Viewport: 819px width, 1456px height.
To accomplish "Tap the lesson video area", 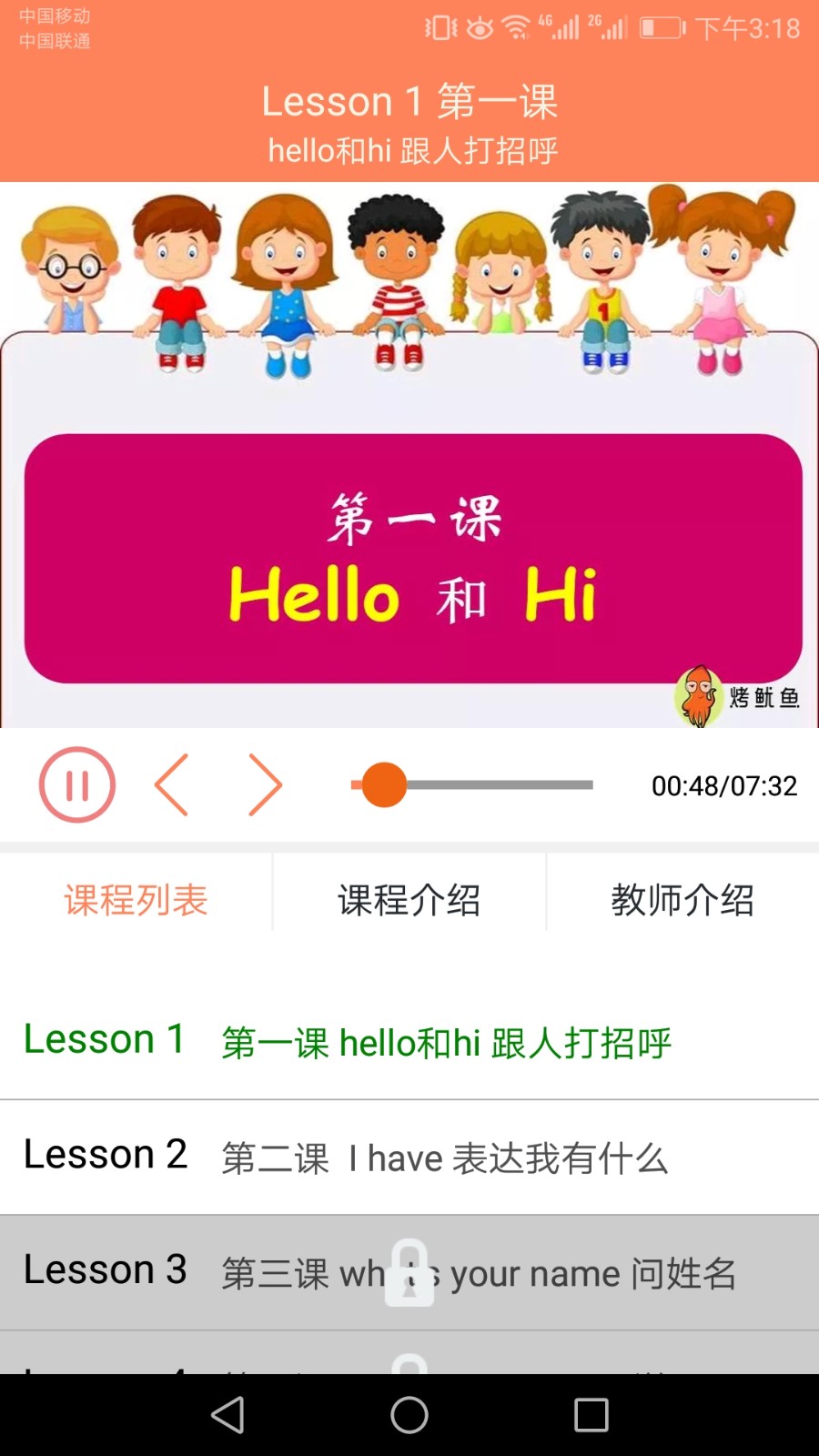I will 409,455.
